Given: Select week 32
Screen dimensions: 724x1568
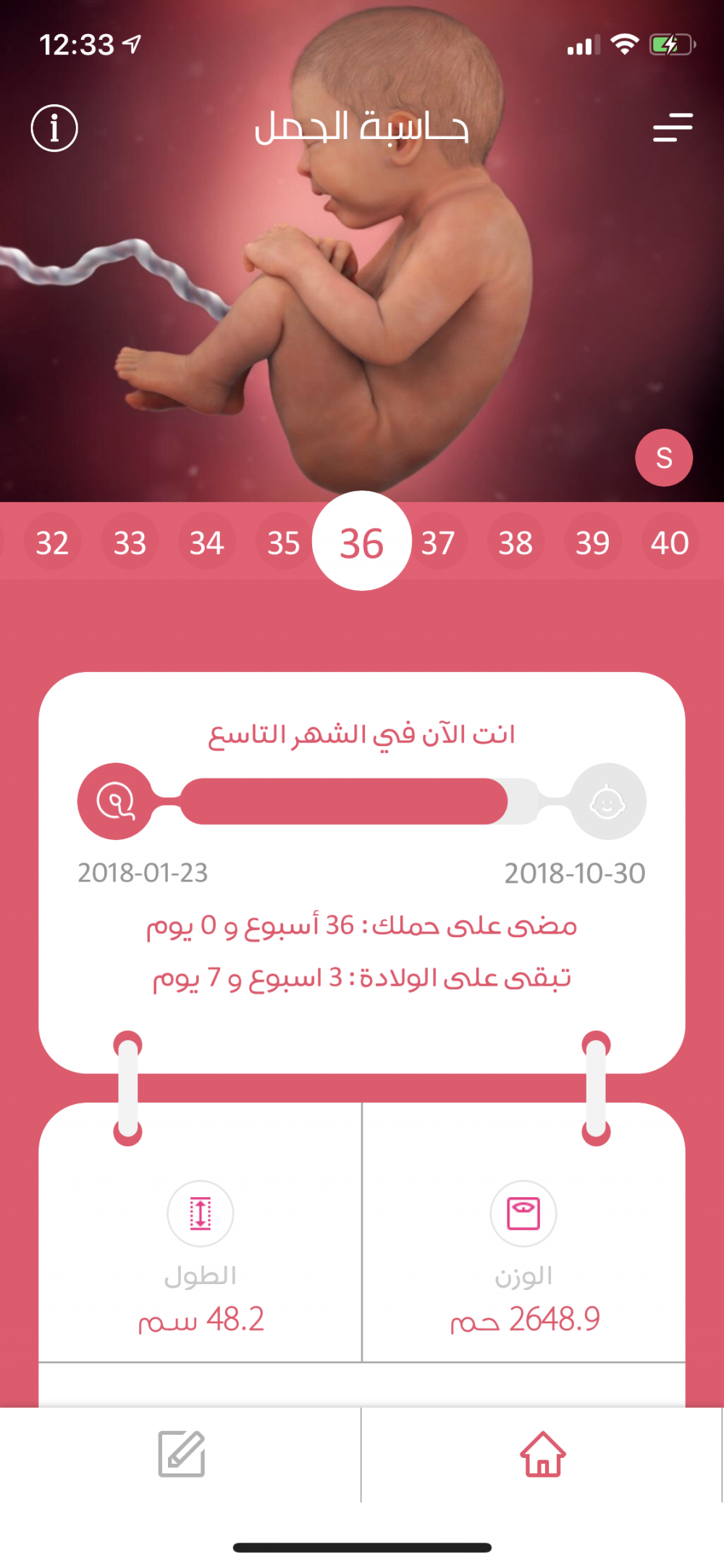Looking at the screenshot, I should tap(52, 542).
